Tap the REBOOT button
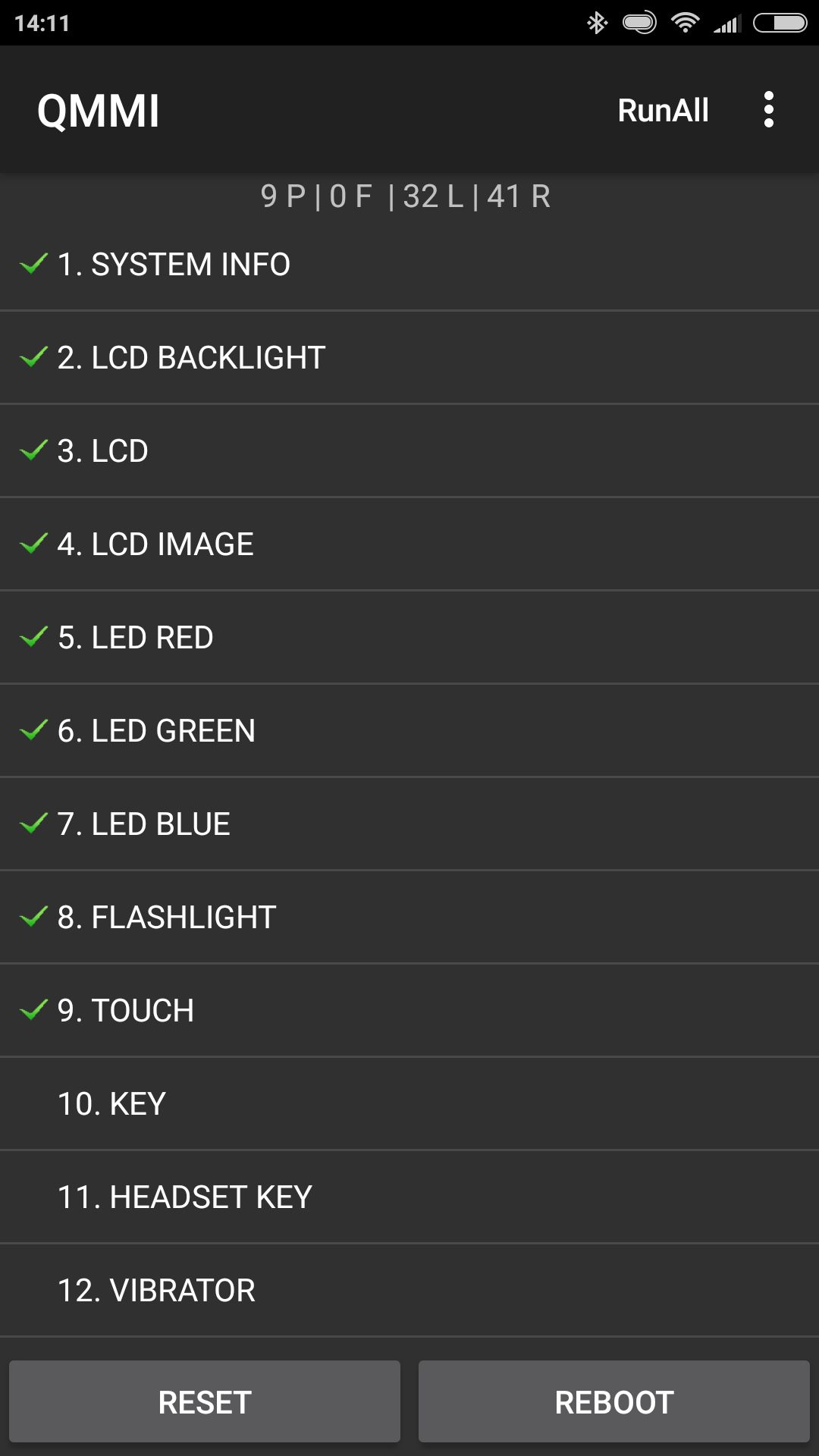Viewport: 819px width, 1456px height. [614, 1401]
